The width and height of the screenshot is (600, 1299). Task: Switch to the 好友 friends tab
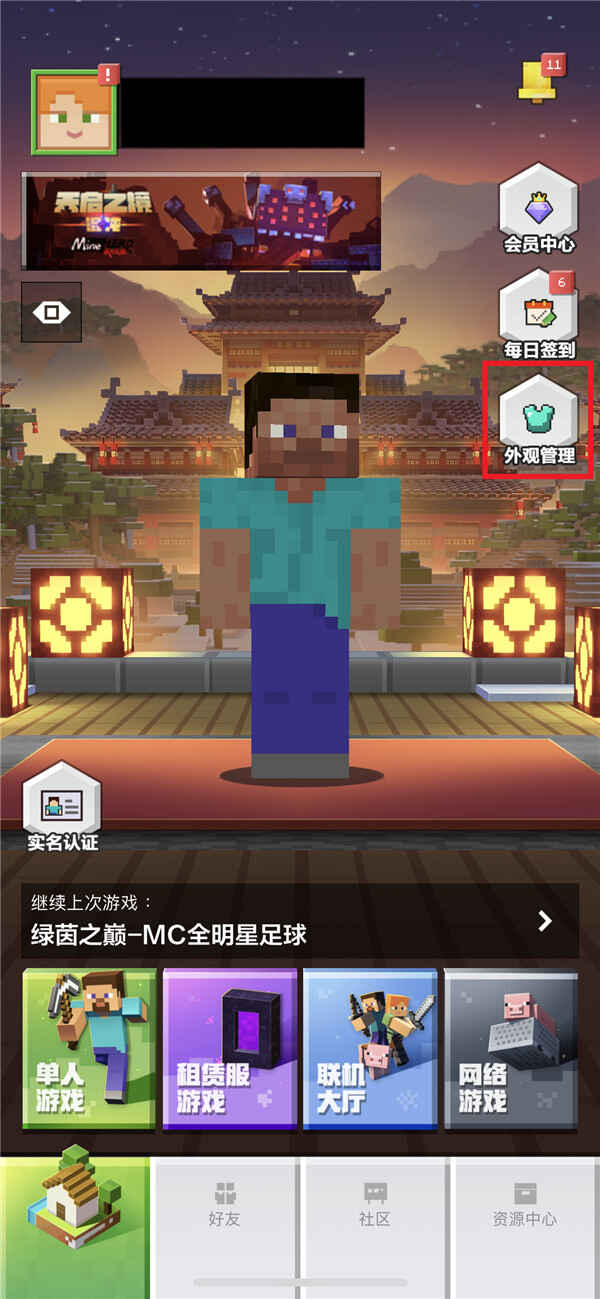click(225, 1205)
